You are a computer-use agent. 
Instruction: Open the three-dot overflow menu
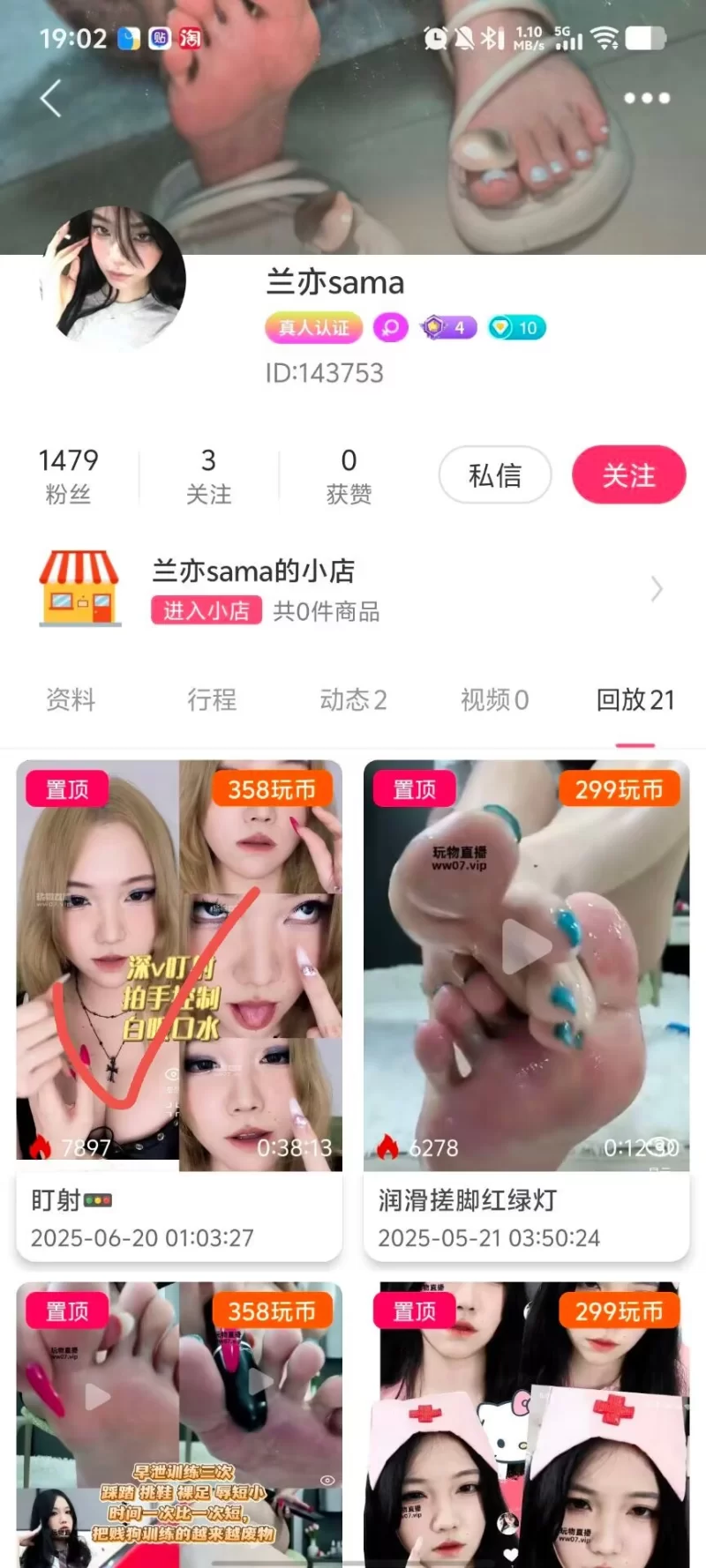647,98
